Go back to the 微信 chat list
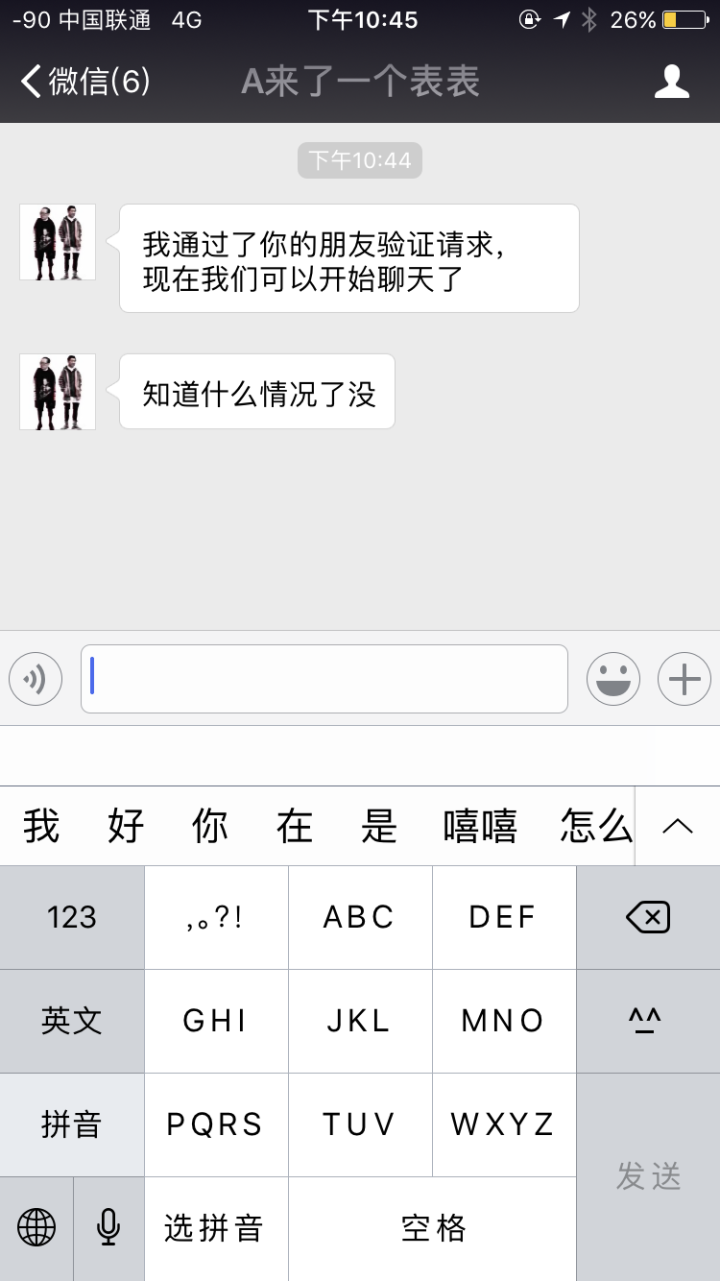The image size is (720, 1281). click(x=85, y=81)
